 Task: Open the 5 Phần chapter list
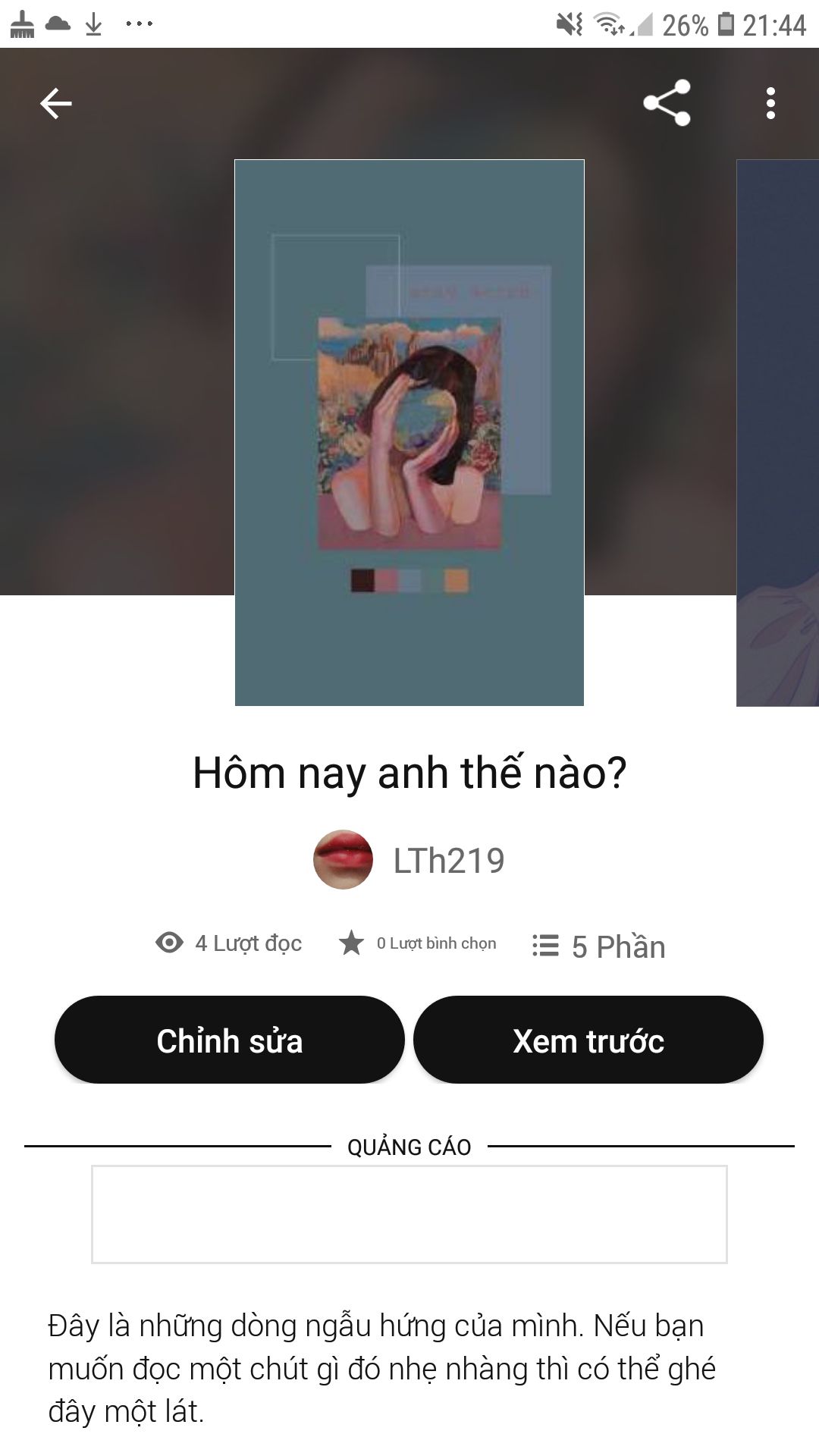(599, 946)
